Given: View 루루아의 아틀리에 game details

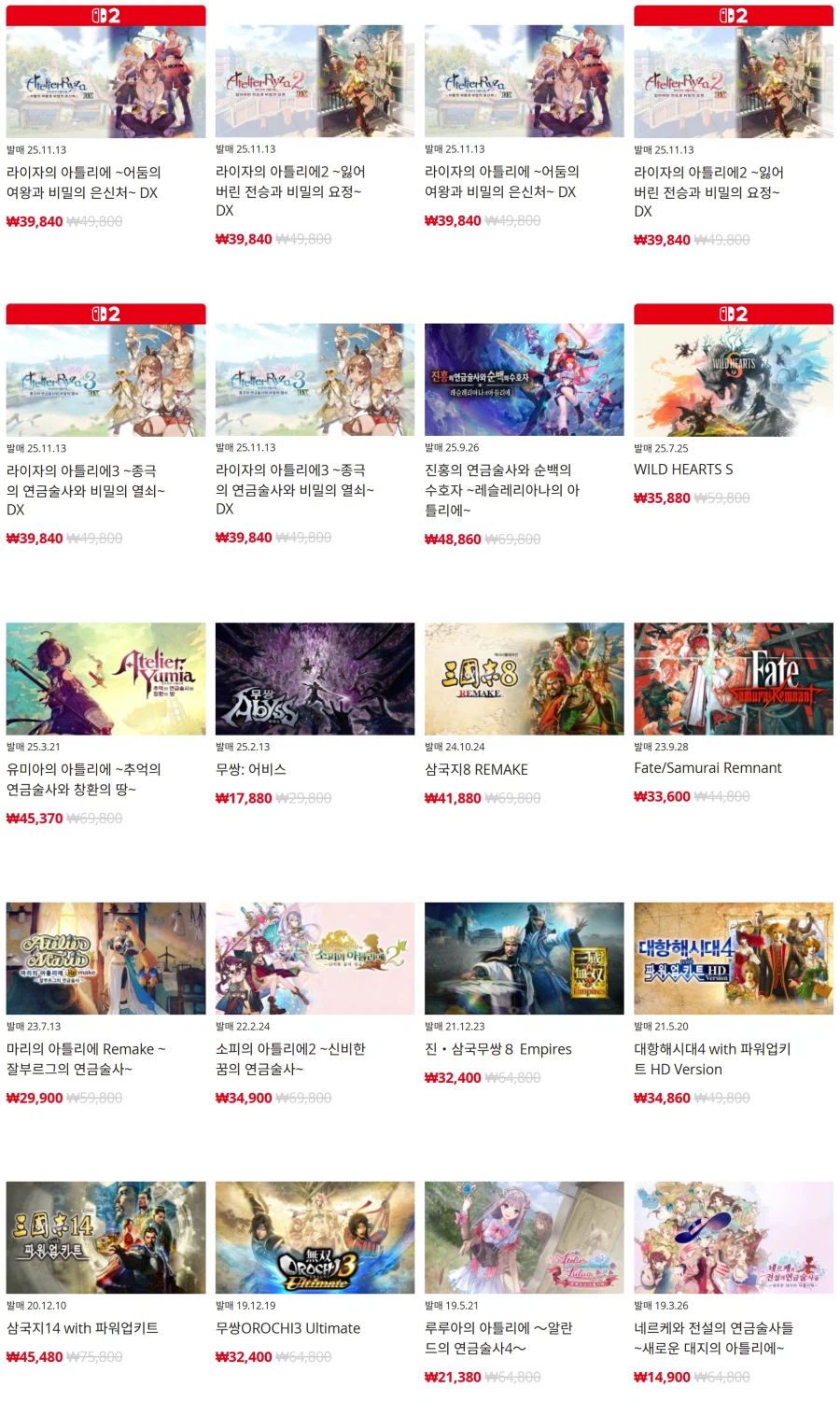Looking at the screenshot, I should pyautogui.click(x=524, y=1238).
